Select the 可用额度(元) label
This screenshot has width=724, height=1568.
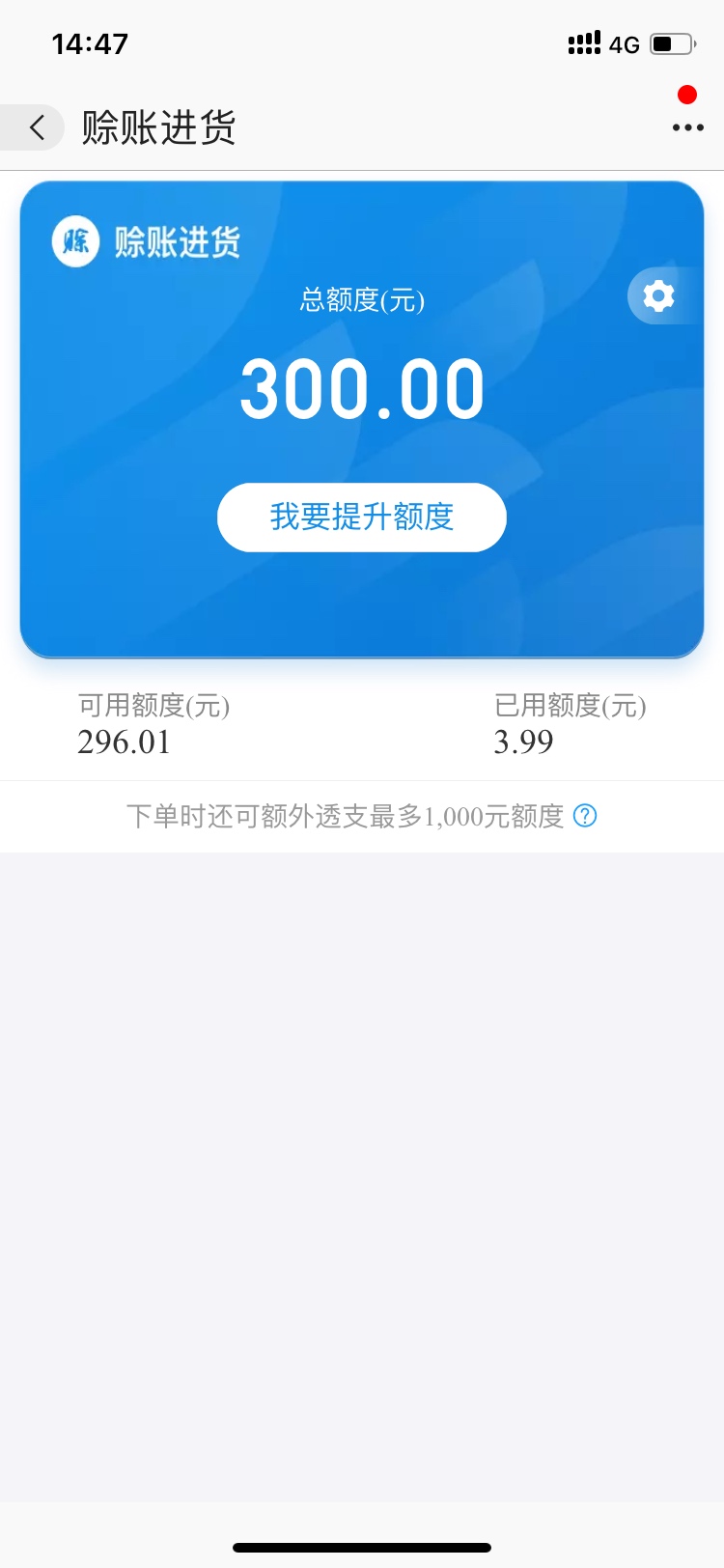tap(154, 707)
